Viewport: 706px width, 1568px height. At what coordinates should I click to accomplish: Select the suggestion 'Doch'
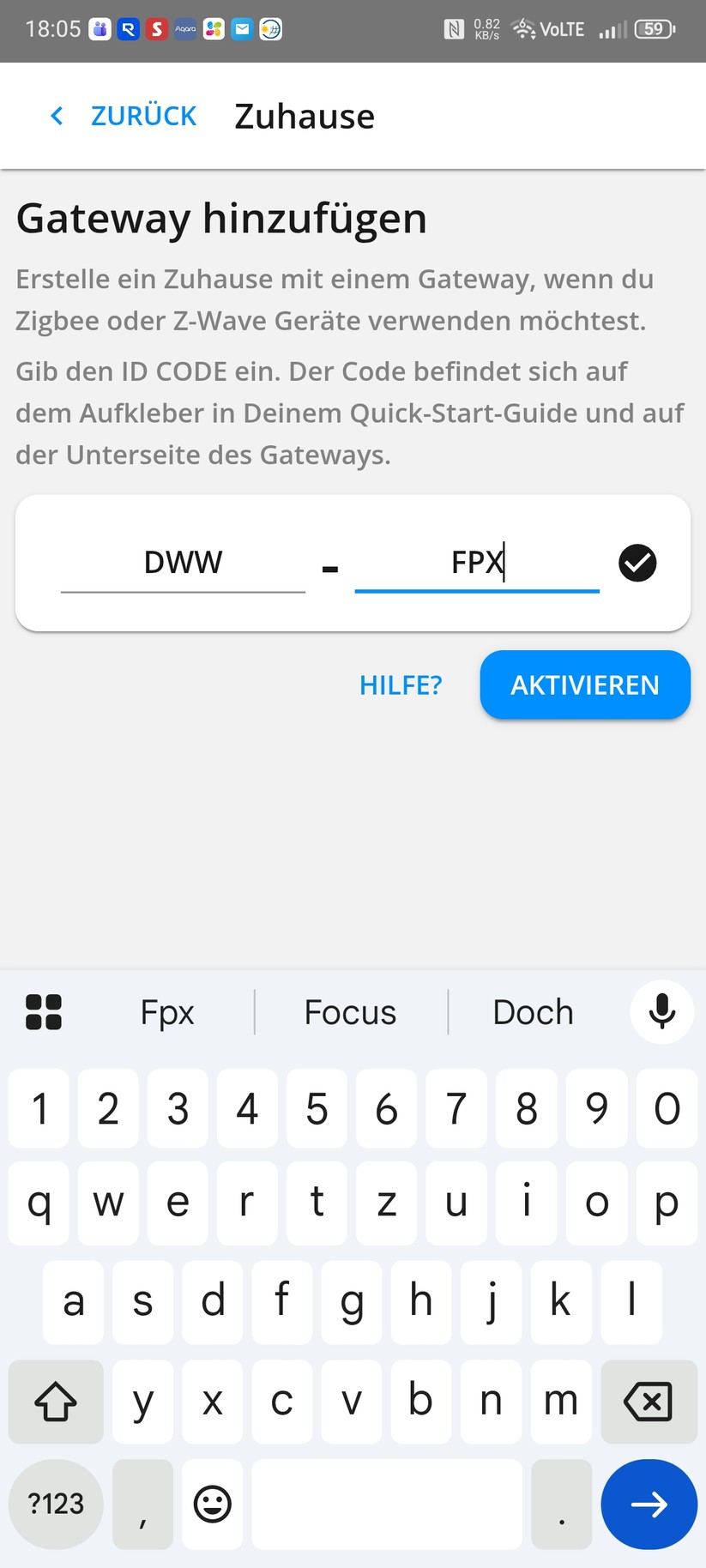click(x=533, y=1012)
